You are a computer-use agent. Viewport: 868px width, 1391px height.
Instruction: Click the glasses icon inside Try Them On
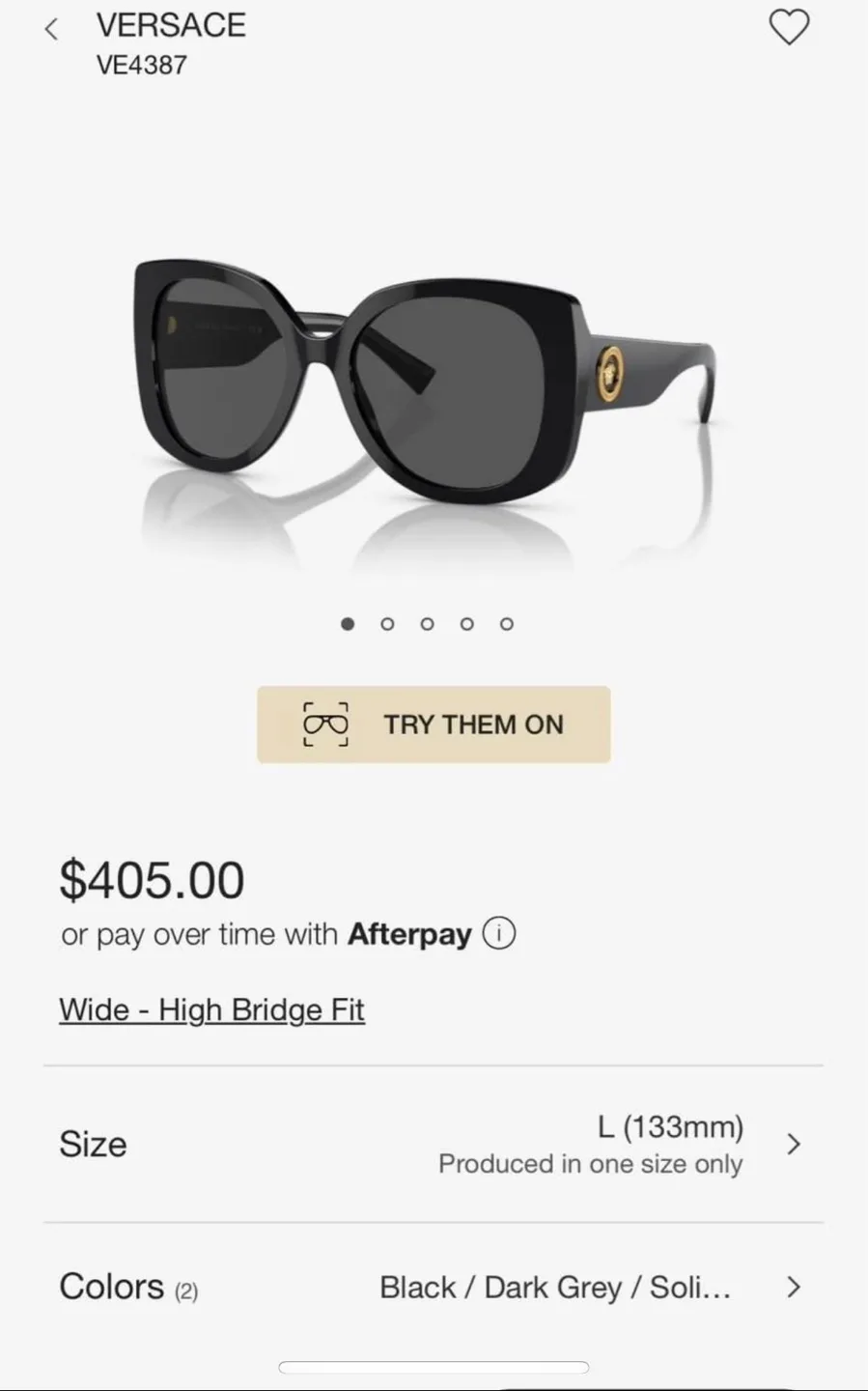coord(324,724)
